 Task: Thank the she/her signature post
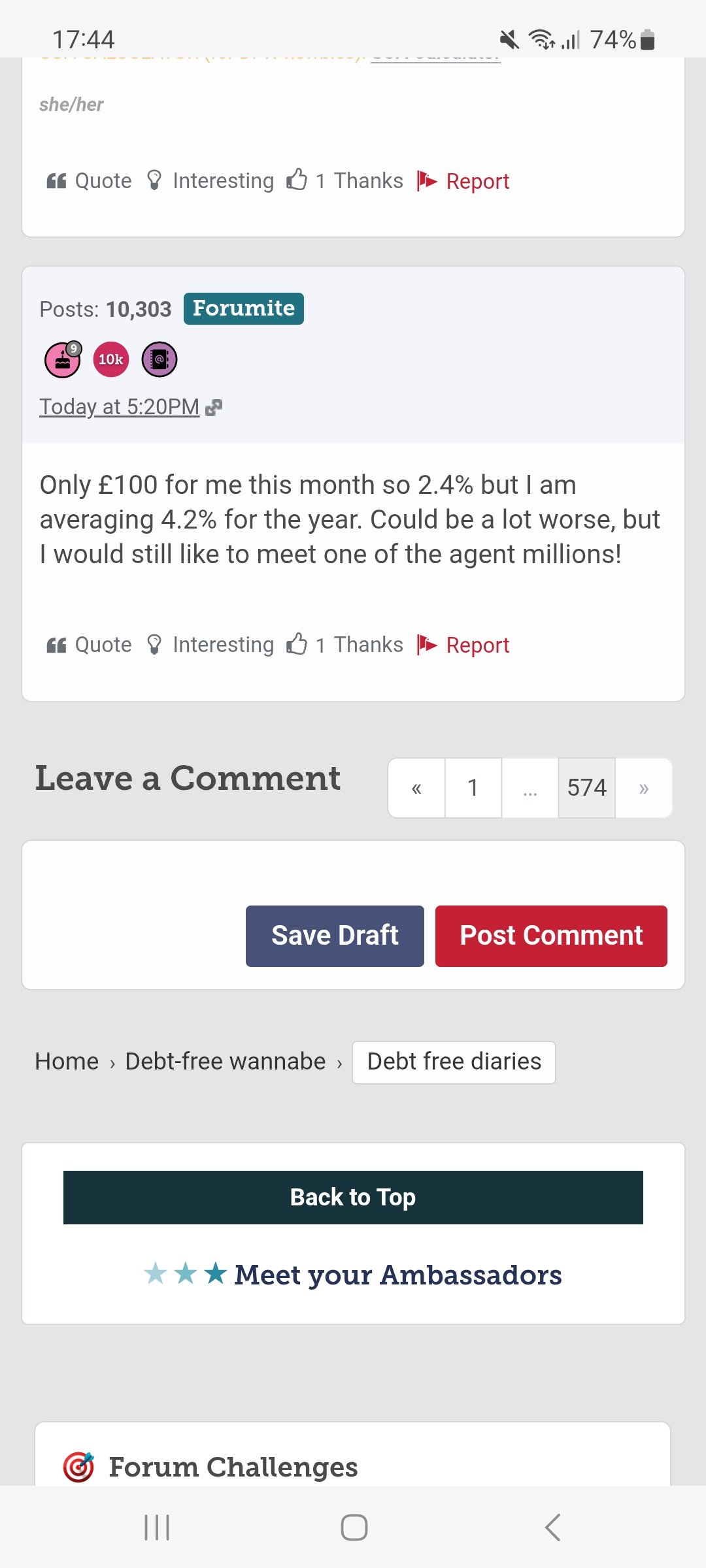coord(345,181)
